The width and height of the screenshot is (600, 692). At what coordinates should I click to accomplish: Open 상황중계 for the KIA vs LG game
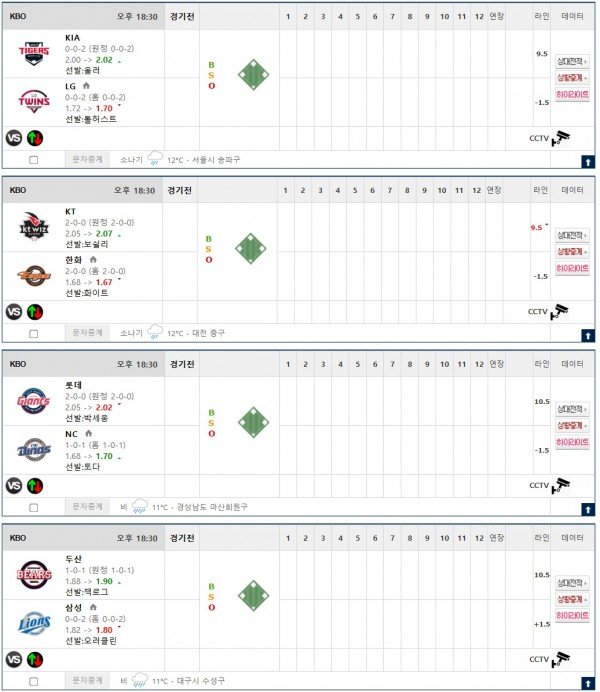click(x=572, y=77)
